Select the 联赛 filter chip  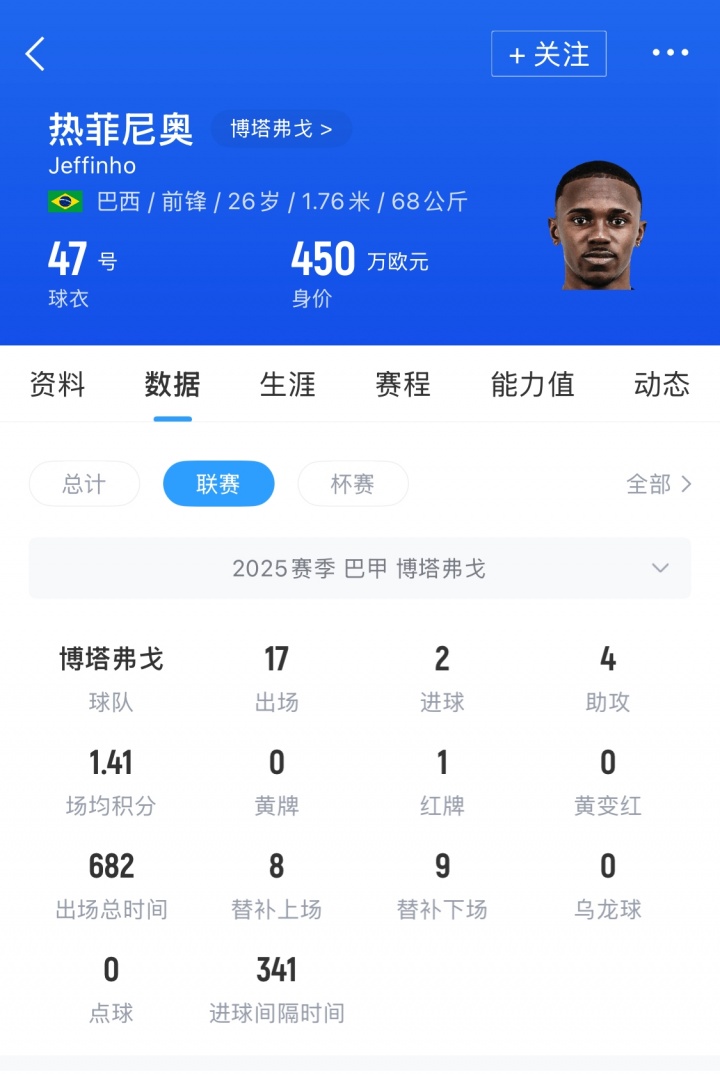(218, 484)
